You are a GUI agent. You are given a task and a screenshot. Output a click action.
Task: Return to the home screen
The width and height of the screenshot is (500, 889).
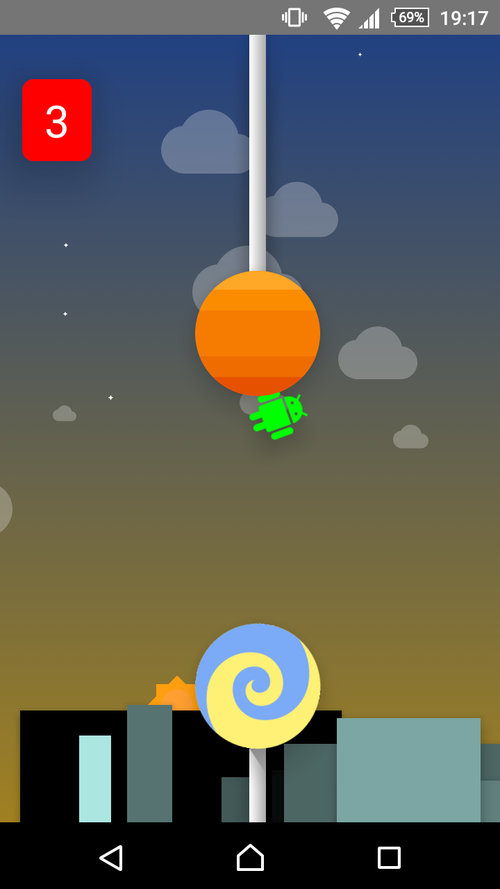click(250, 857)
